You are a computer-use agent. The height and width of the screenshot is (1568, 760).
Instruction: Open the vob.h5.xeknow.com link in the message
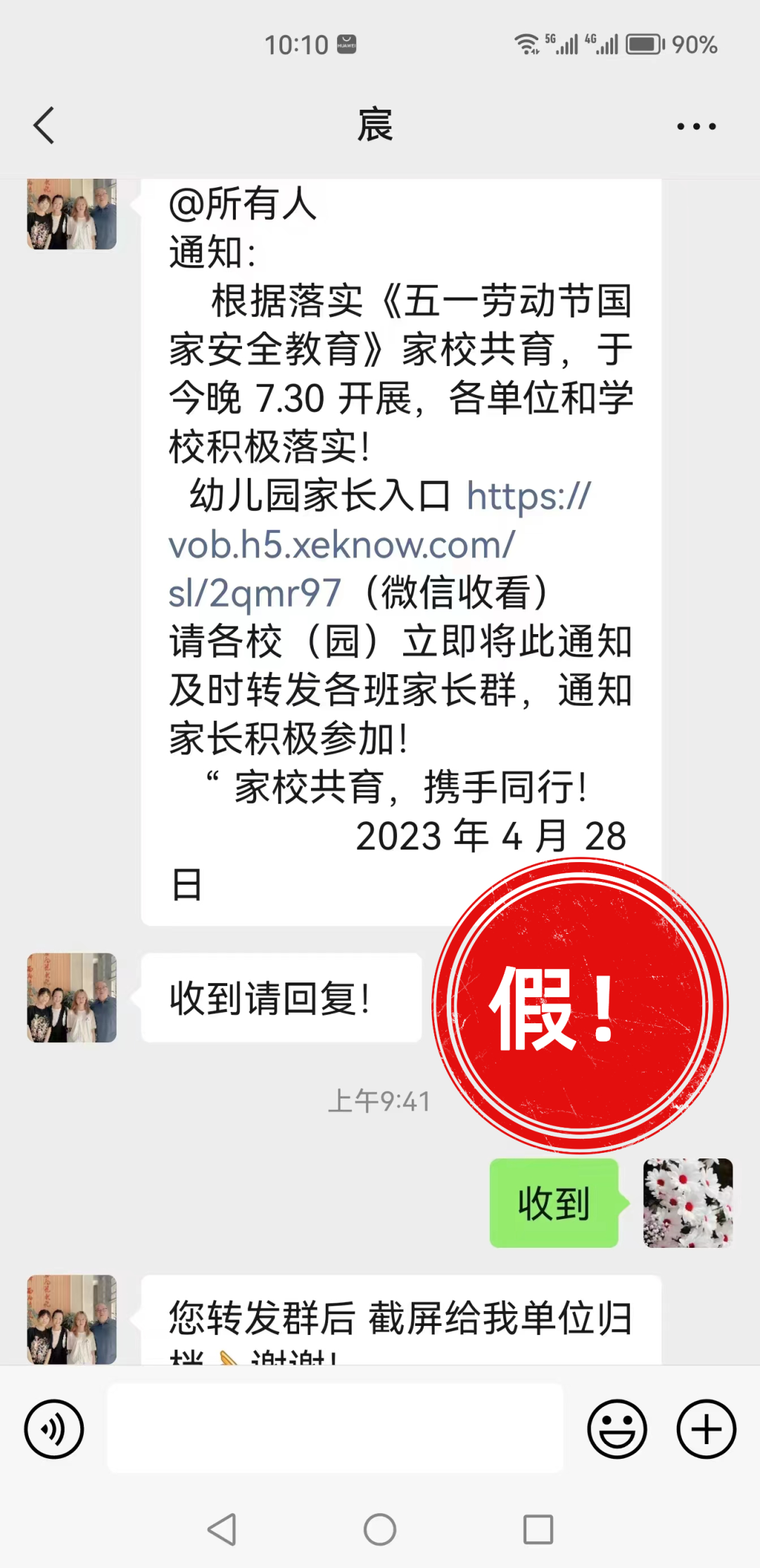point(341,545)
